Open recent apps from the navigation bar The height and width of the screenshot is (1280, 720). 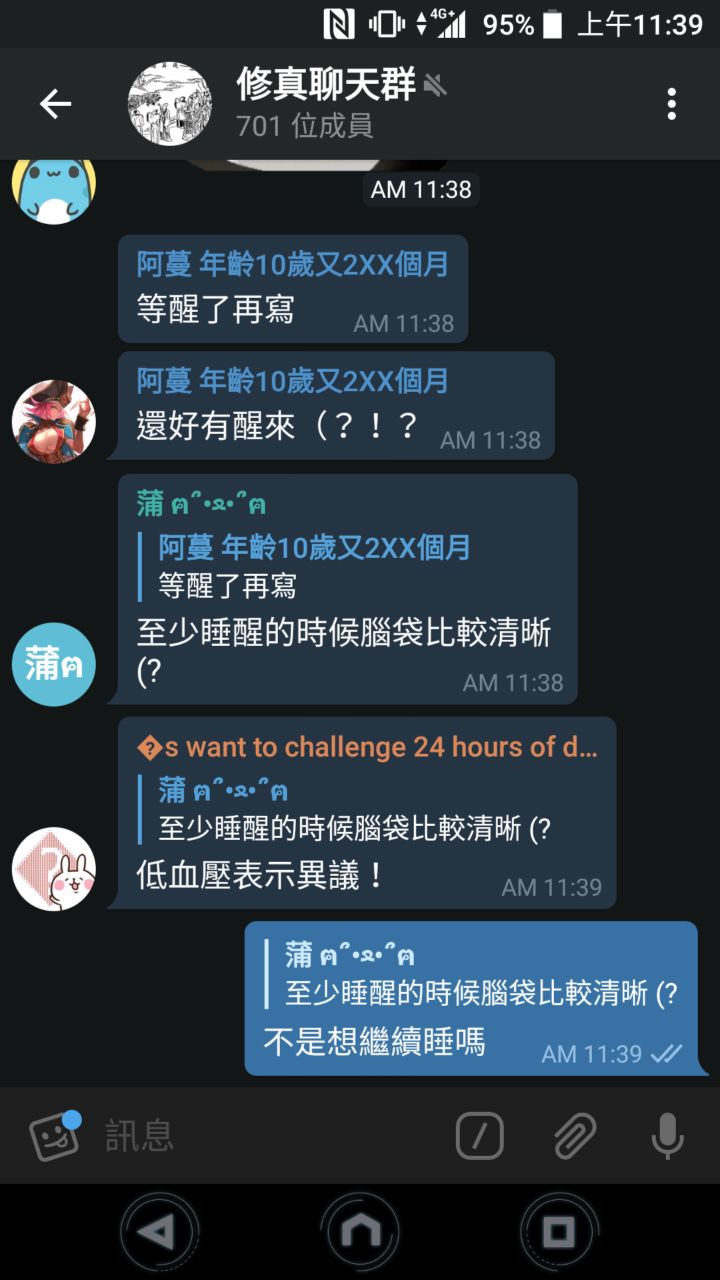[559, 1232]
